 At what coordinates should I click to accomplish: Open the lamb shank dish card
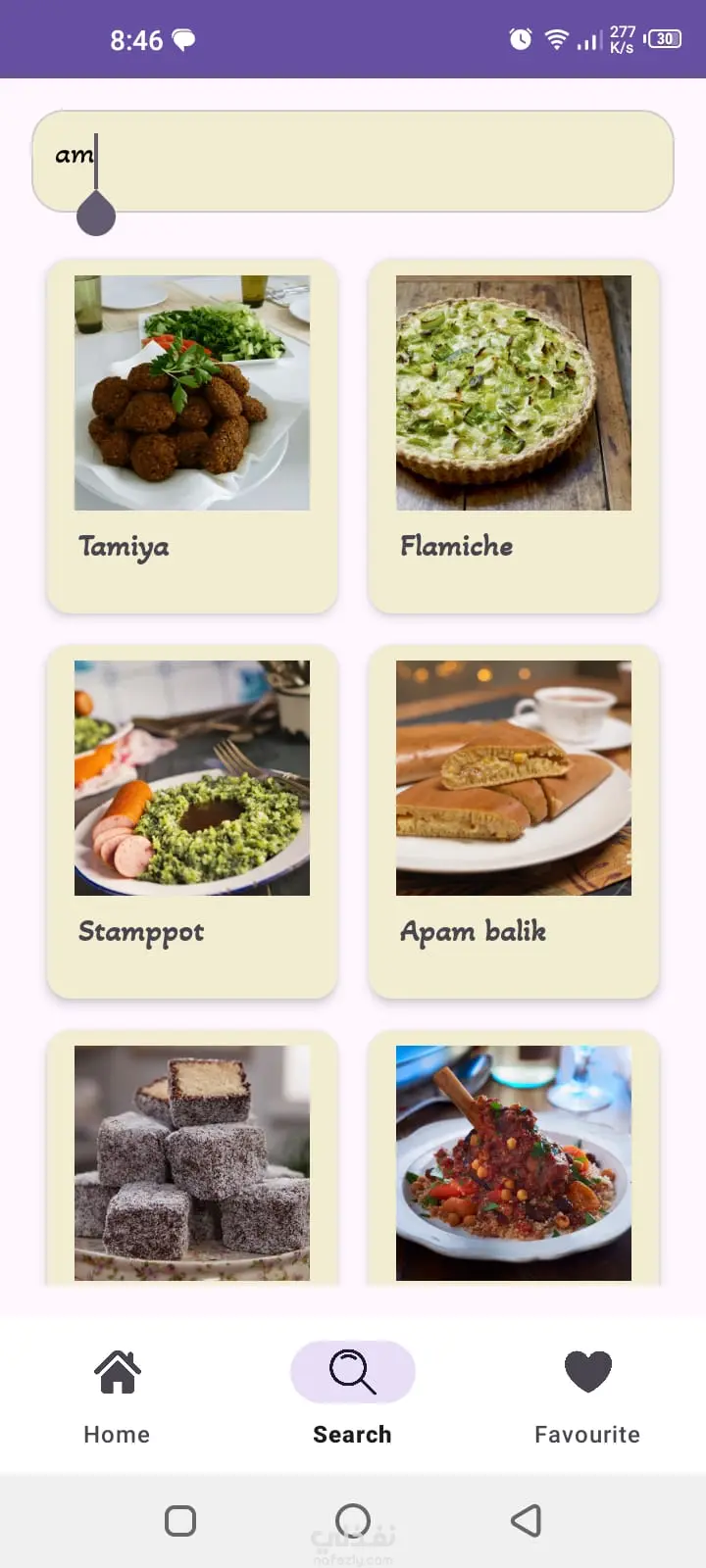tap(513, 1162)
